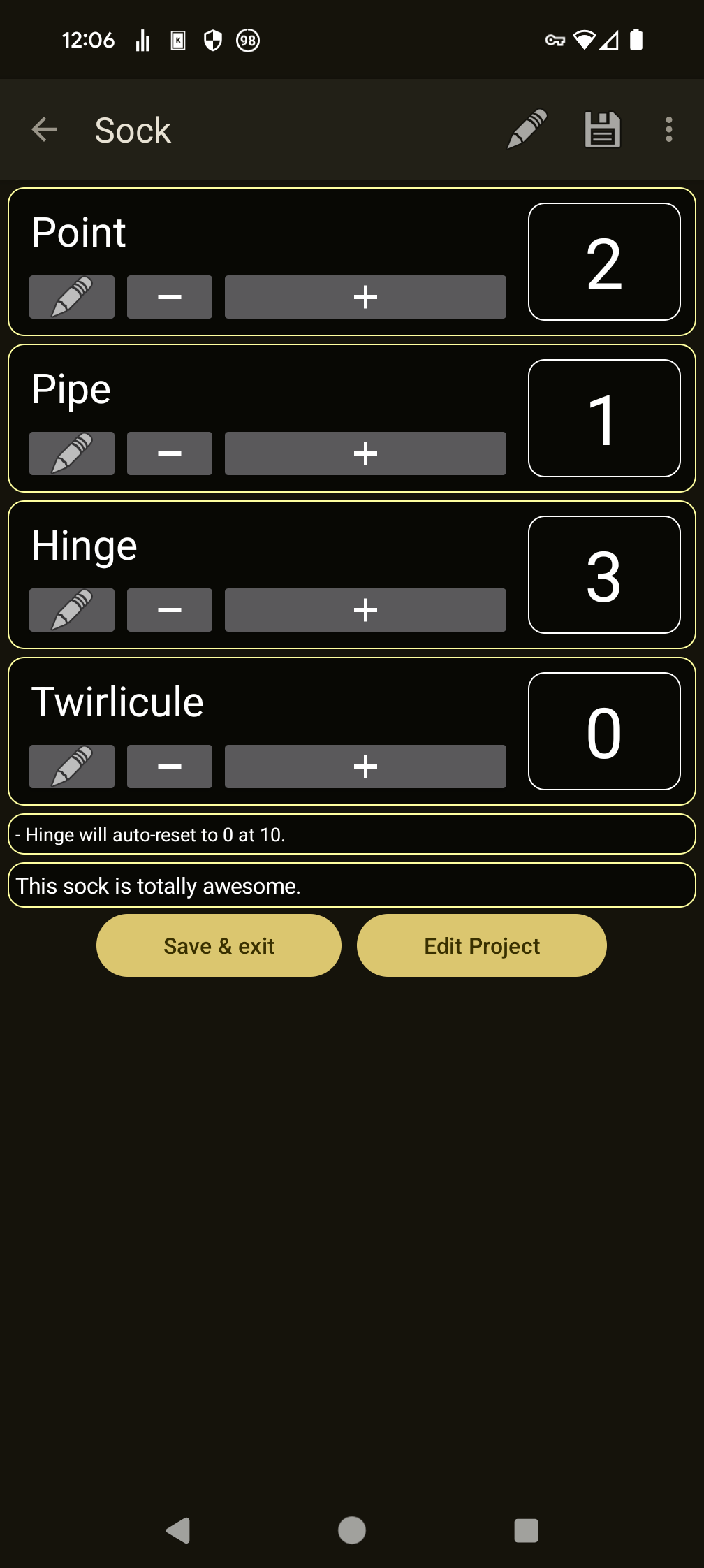Decrease the Point counter
704x1568 pixels.
tap(170, 297)
